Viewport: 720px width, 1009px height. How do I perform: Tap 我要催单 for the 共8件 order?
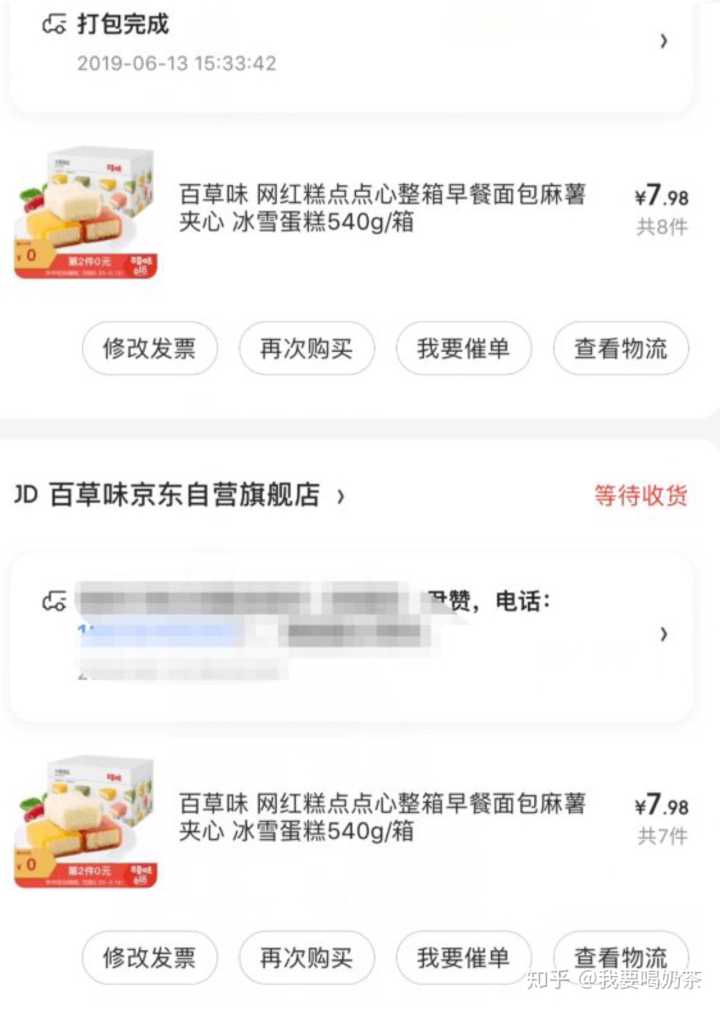(x=463, y=348)
